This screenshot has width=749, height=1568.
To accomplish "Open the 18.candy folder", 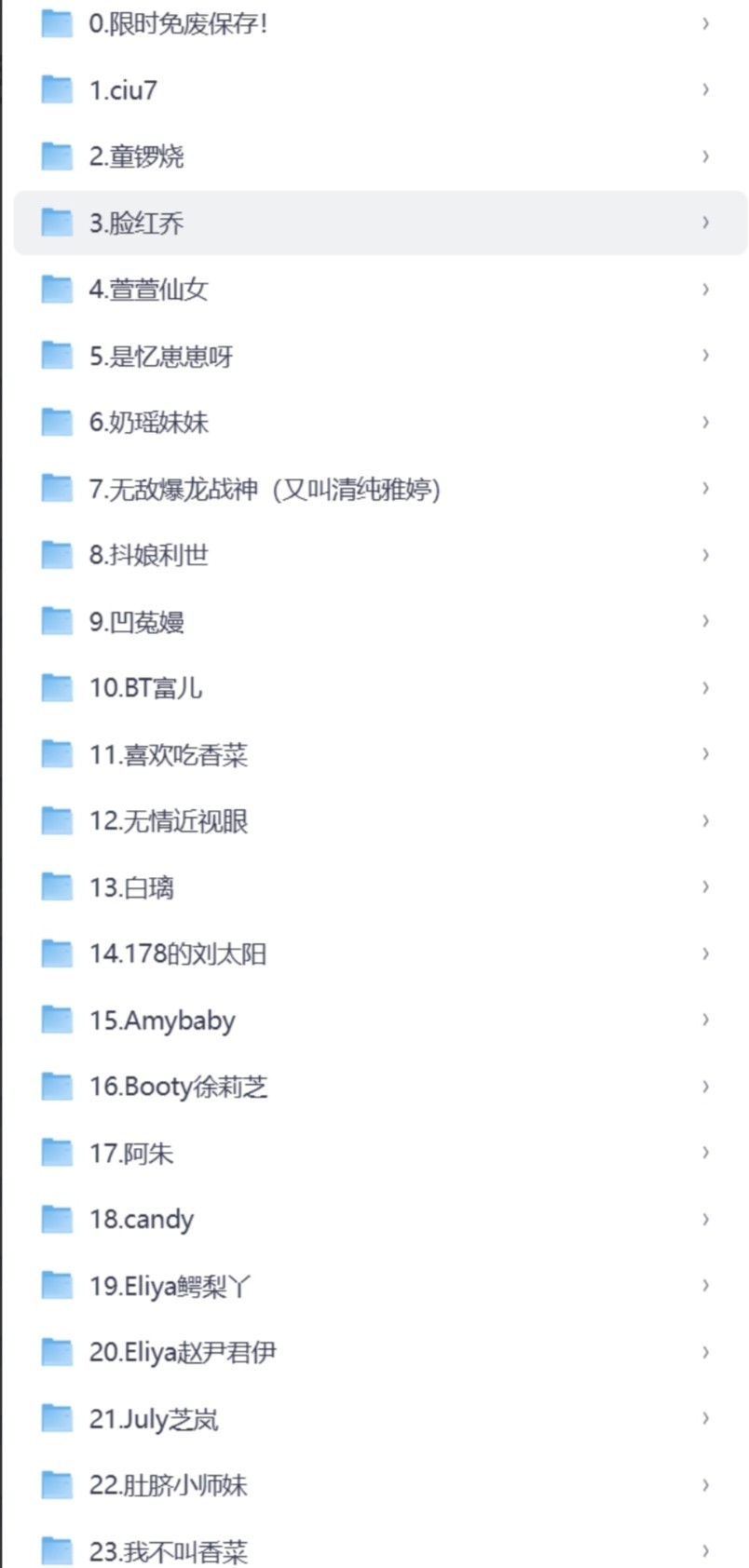I will (142, 1220).
